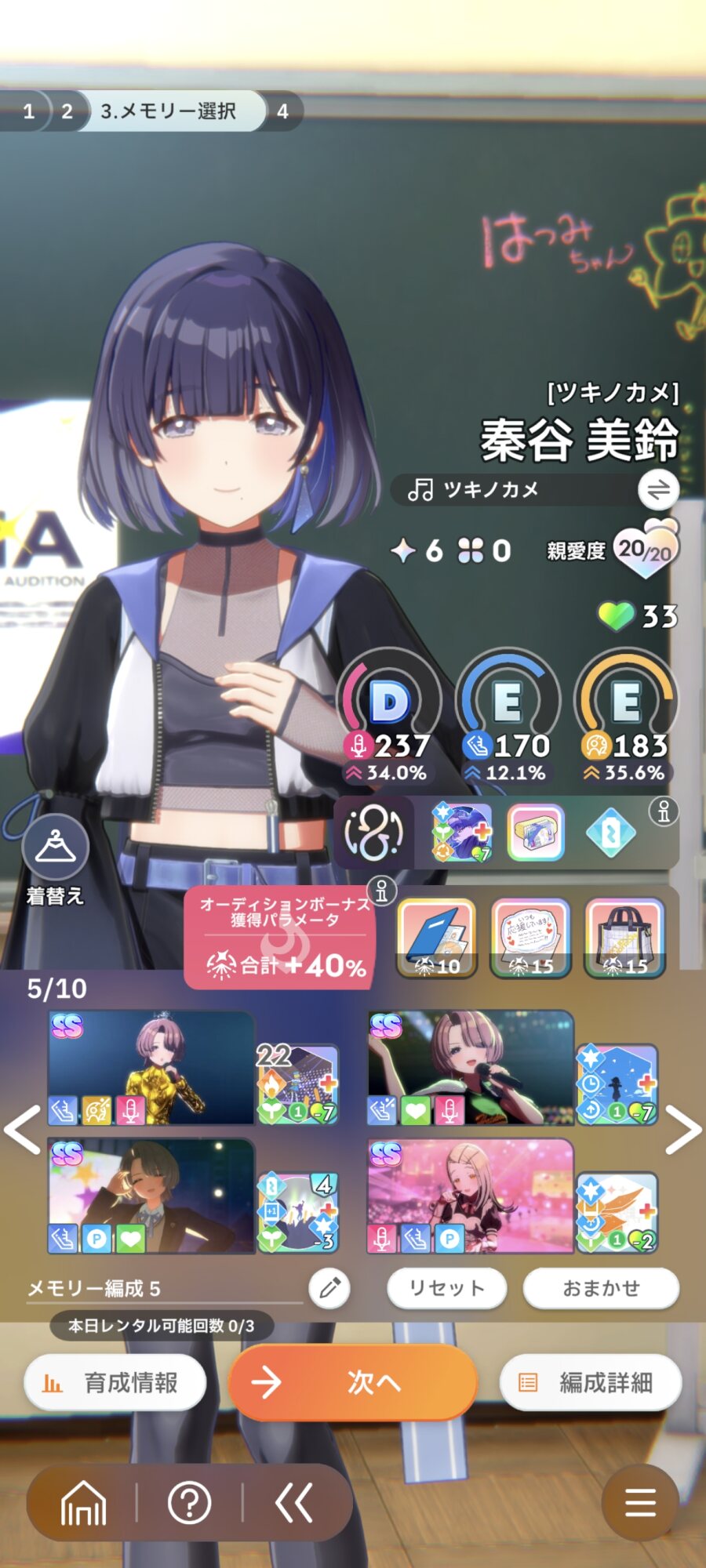
Task: Tap リセット to clear memory selection
Action: point(447,1288)
